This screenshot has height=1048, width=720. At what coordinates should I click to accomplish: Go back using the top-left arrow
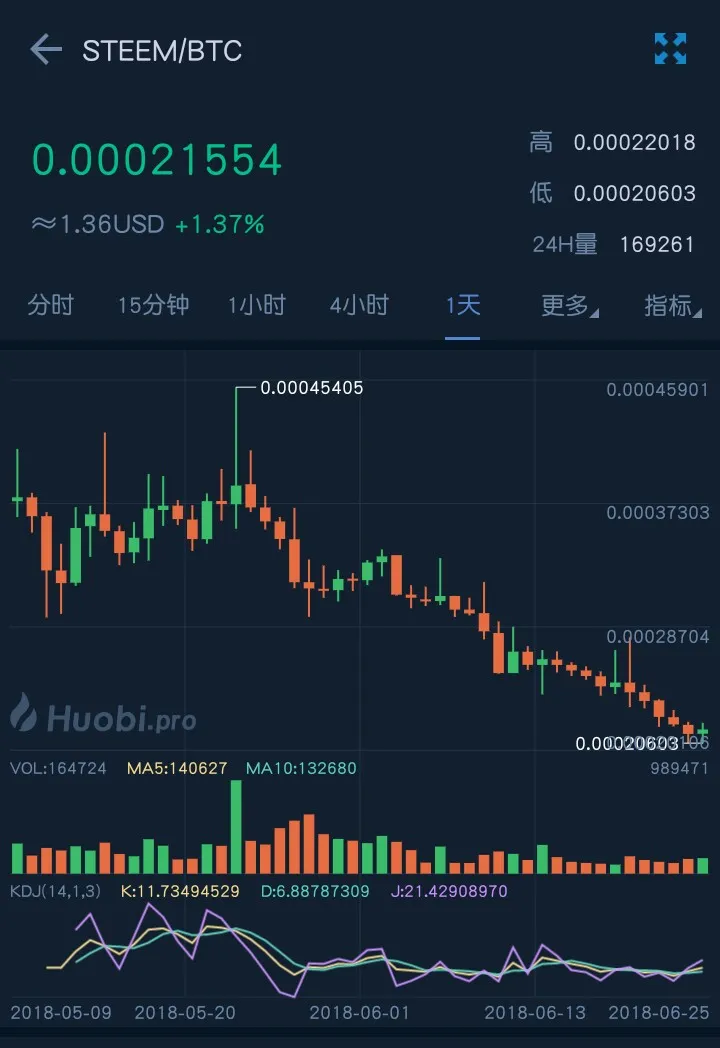tap(46, 50)
